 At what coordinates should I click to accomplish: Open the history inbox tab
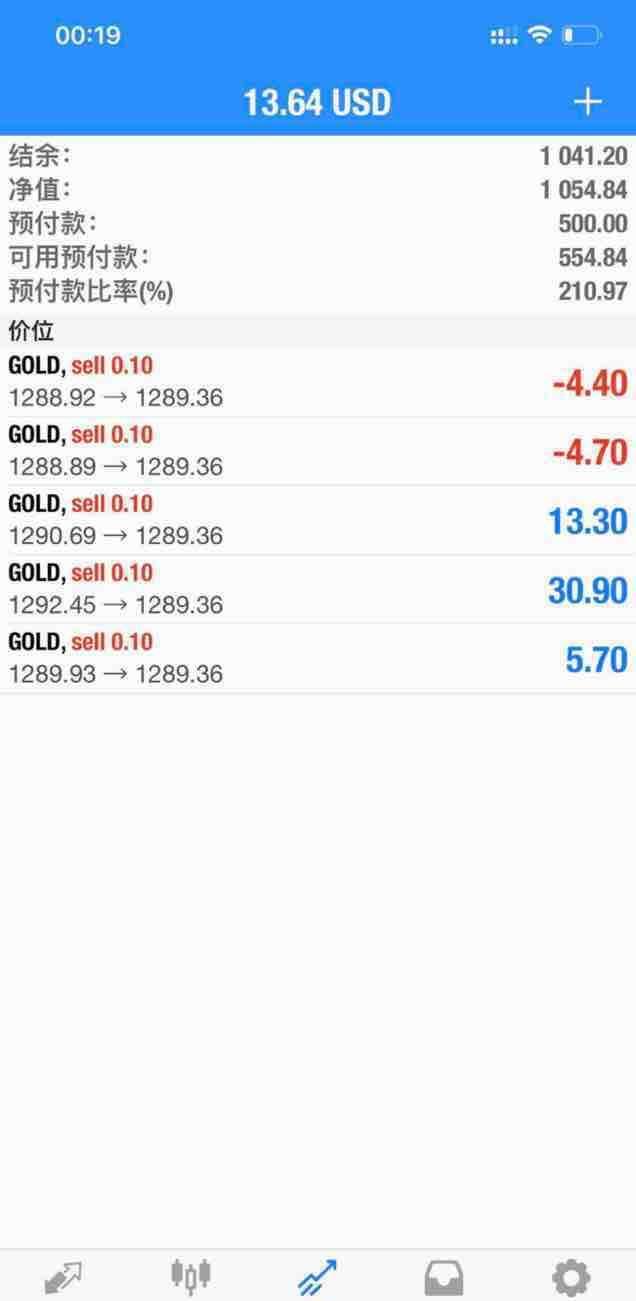coord(444,1277)
